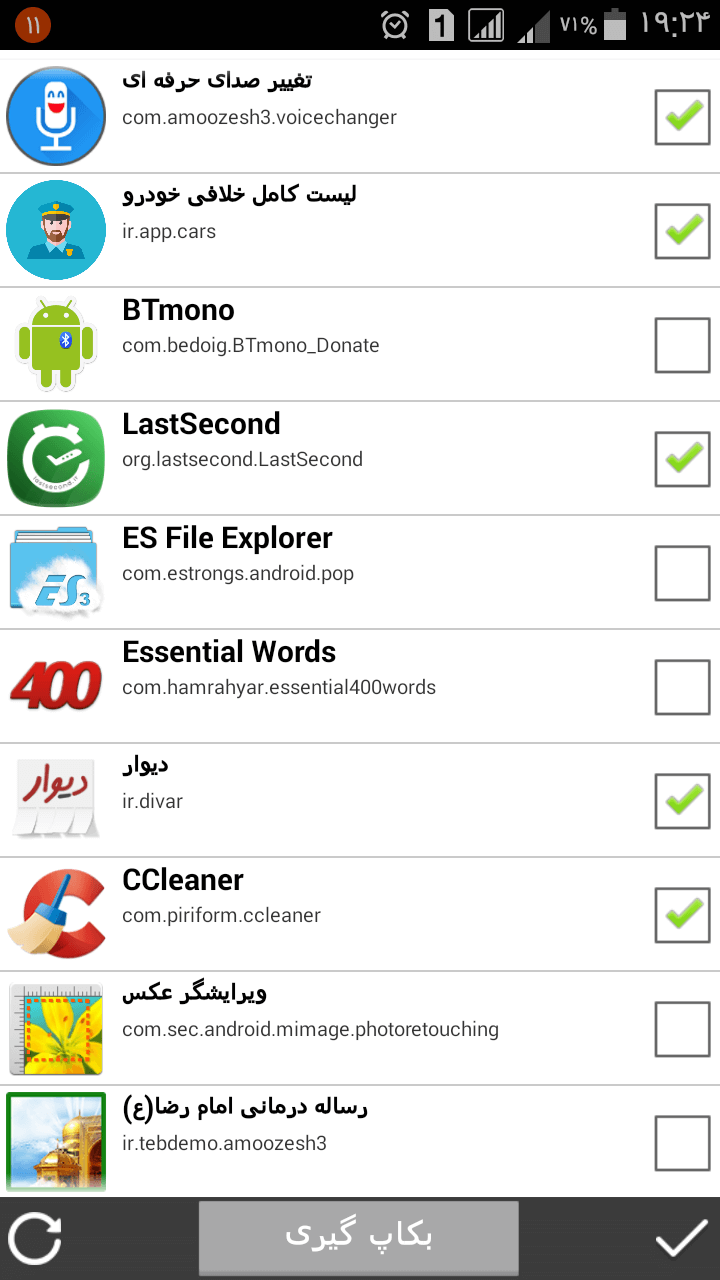The image size is (720, 1280).
Task: Open the photo retouching app icon
Action: pos(56,1028)
